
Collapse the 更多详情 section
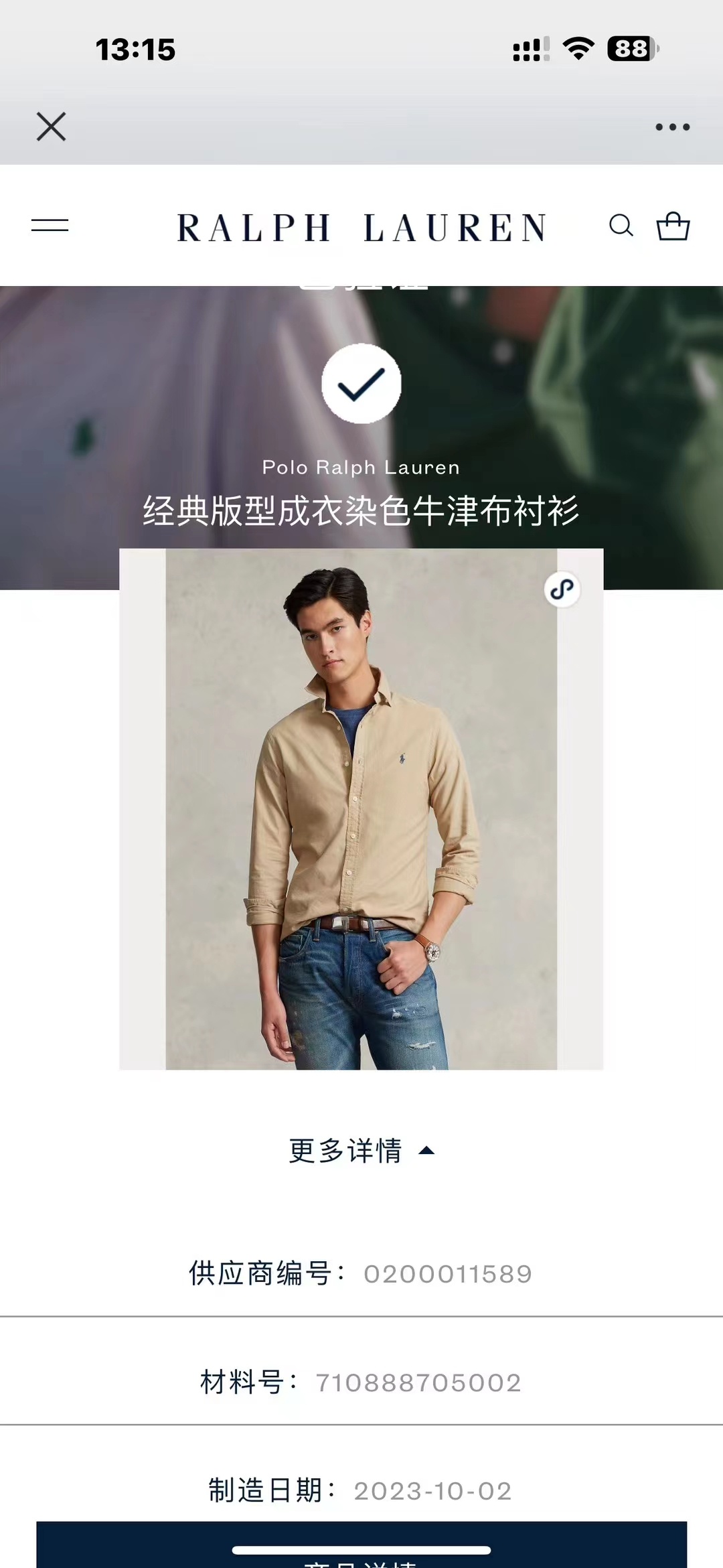tap(361, 1151)
